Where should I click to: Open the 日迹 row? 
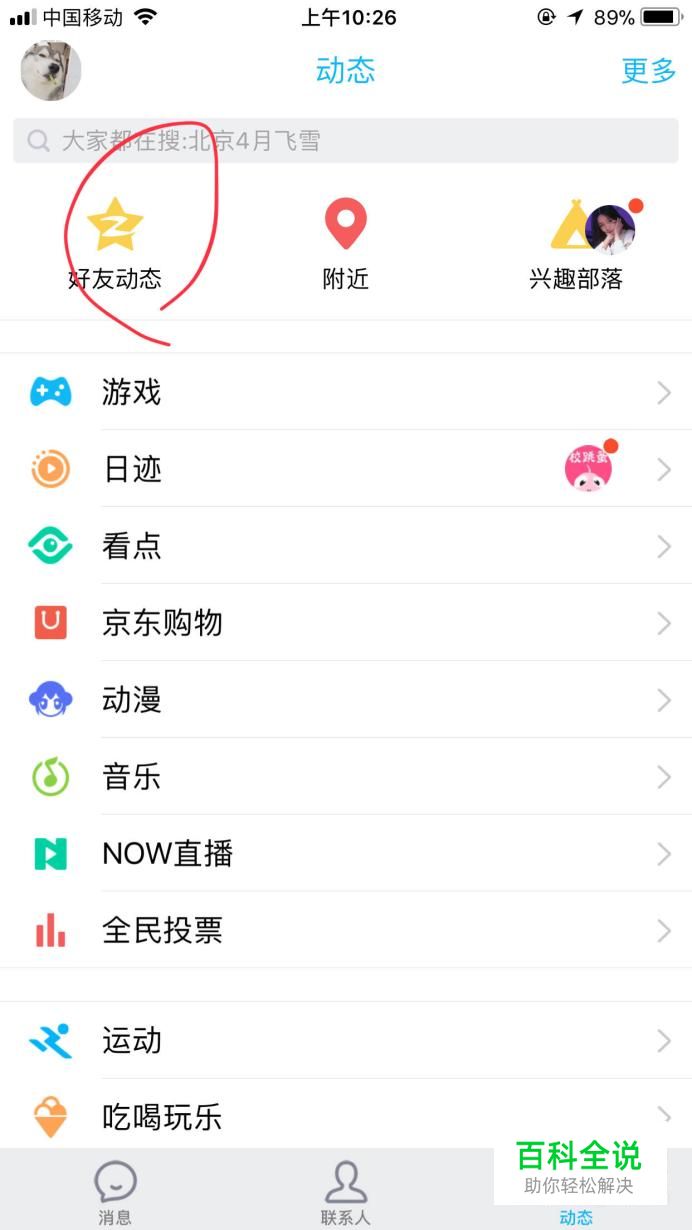coord(345,469)
